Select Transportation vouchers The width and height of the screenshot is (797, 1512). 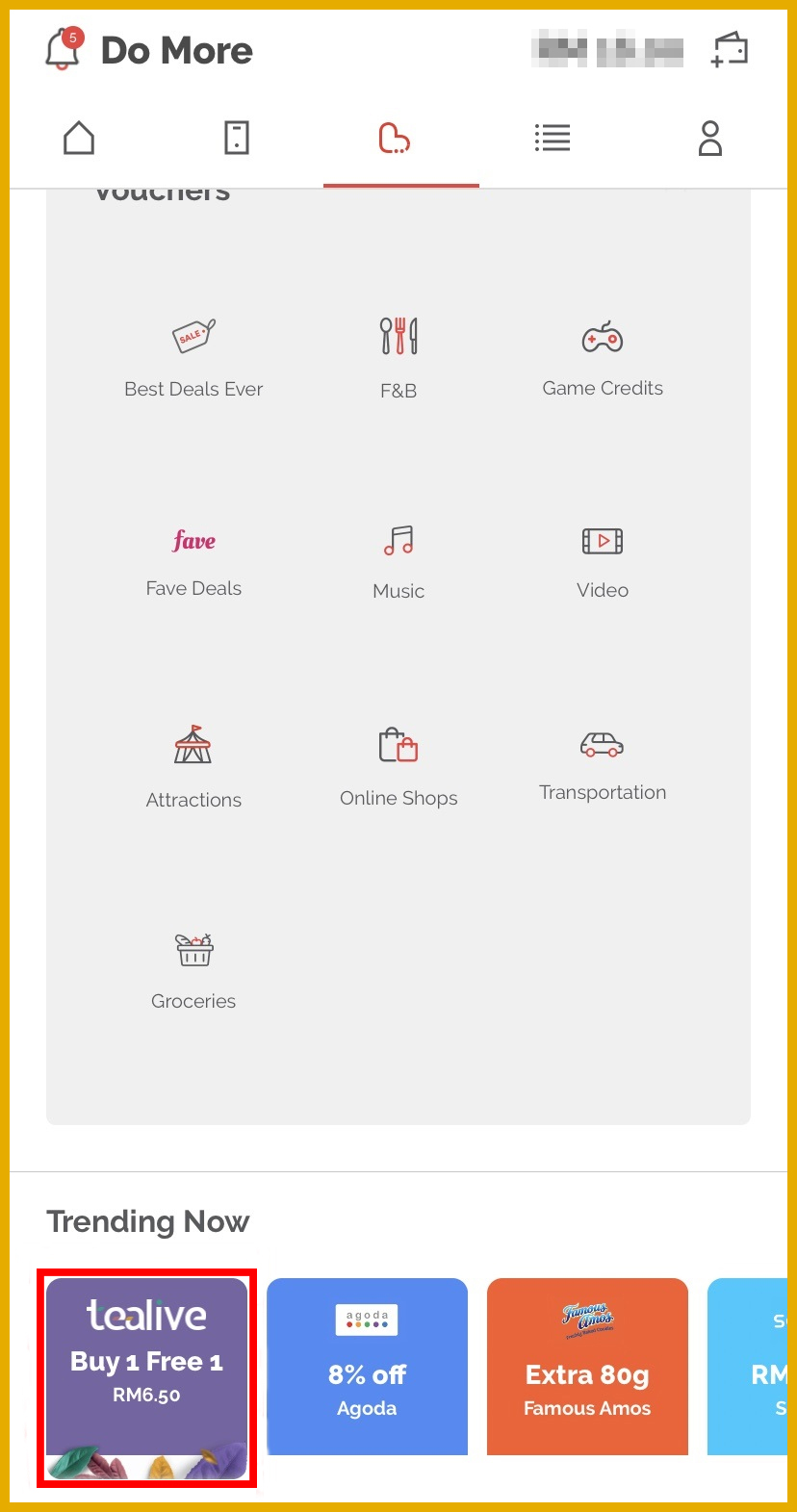603,765
